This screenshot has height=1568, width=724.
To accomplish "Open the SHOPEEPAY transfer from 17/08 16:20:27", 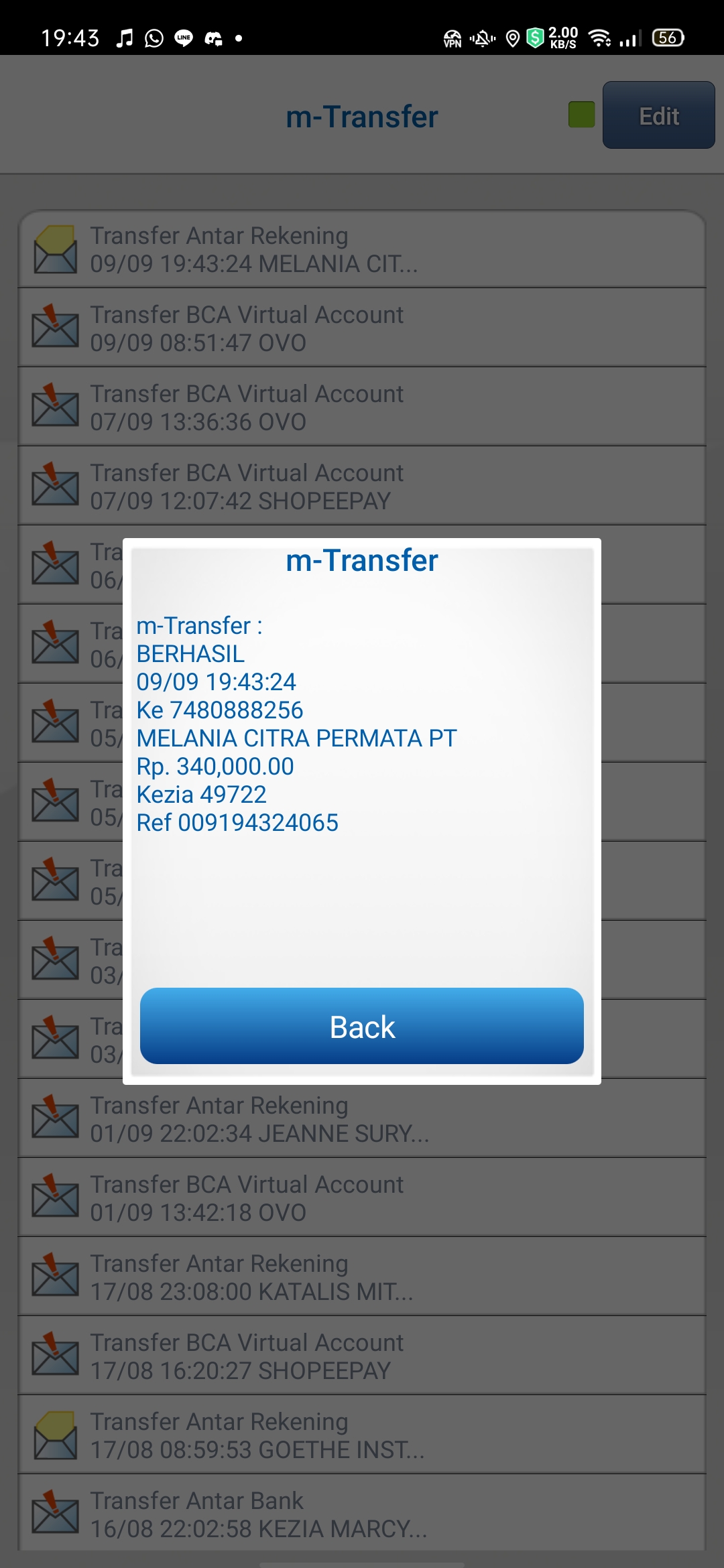I will (x=362, y=1356).
